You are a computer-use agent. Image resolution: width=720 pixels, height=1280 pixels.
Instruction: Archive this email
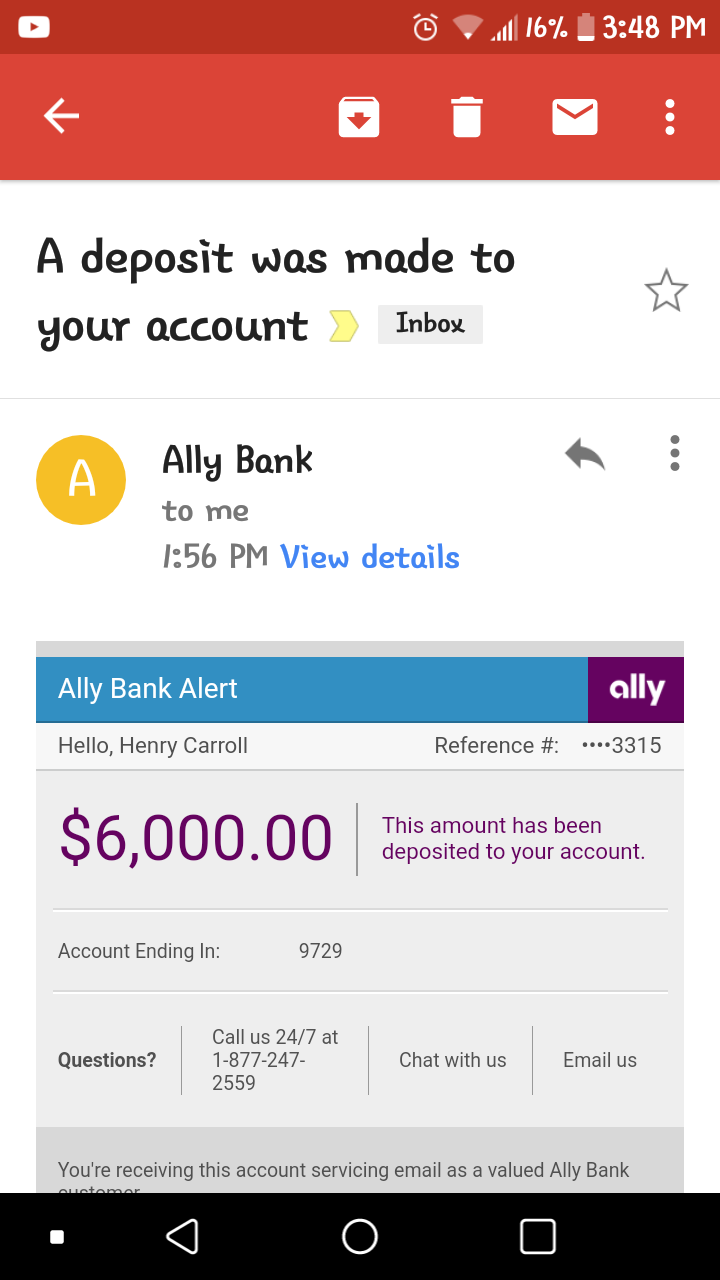click(358, 117)
